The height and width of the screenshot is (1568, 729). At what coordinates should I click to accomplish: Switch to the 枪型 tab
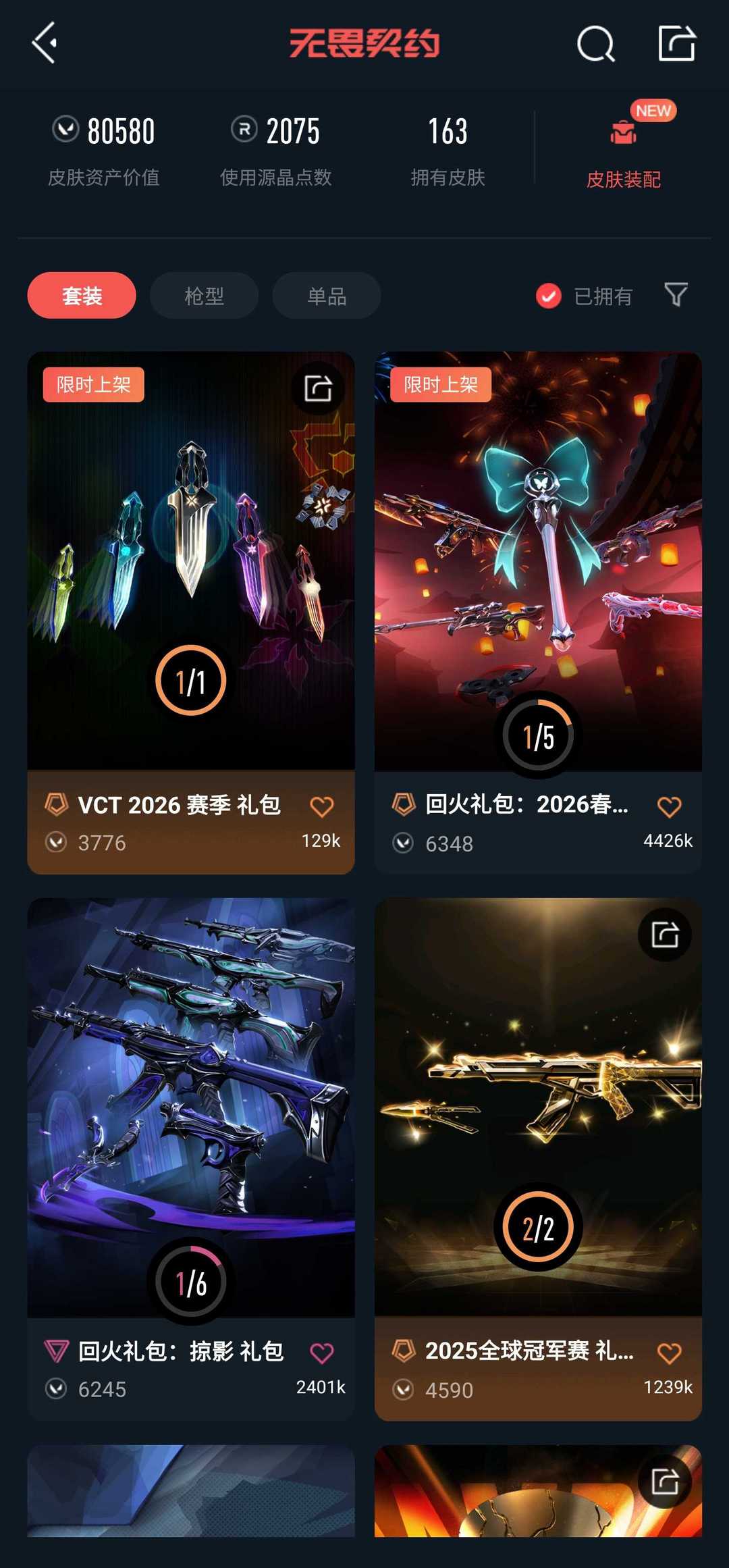(204, 296)
